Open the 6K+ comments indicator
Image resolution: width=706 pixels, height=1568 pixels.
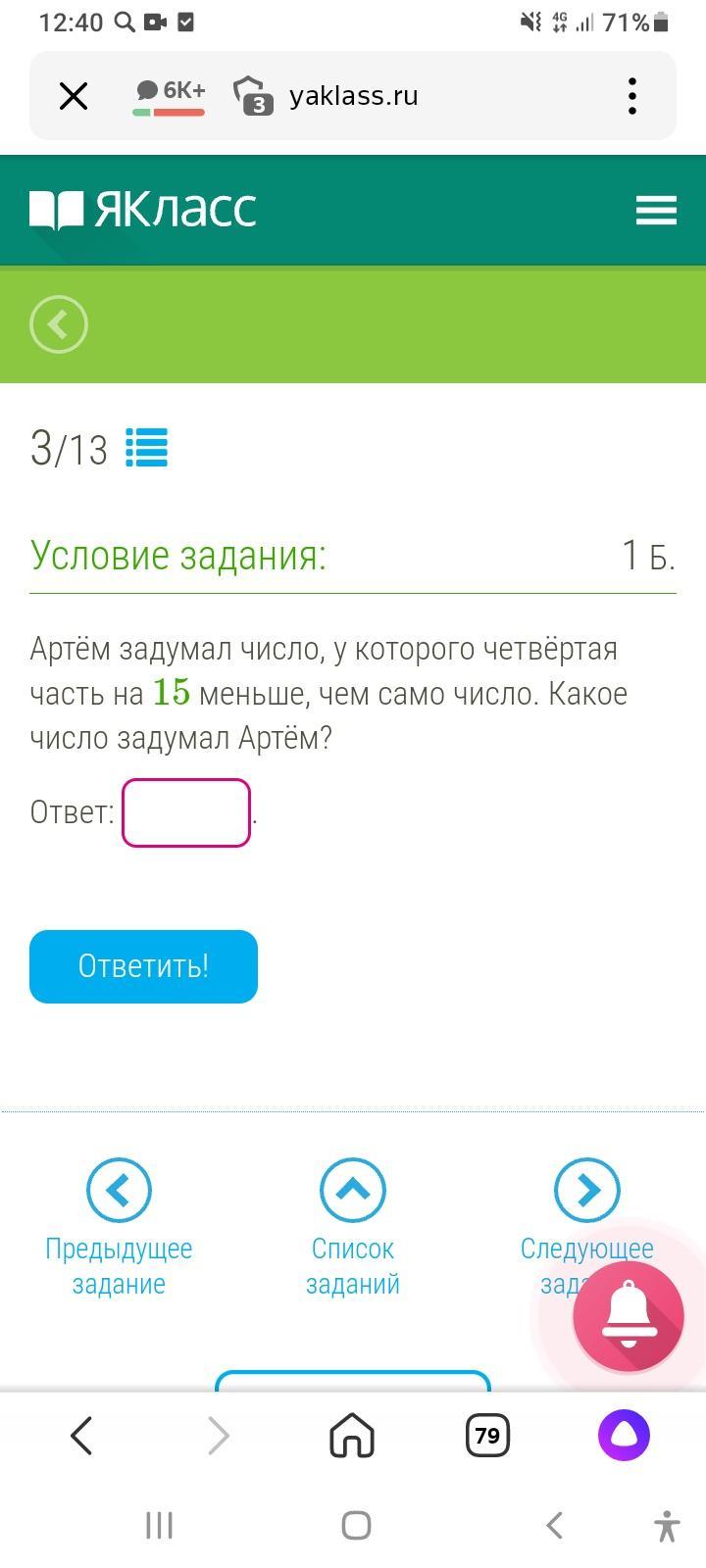(x=170, y=96)
